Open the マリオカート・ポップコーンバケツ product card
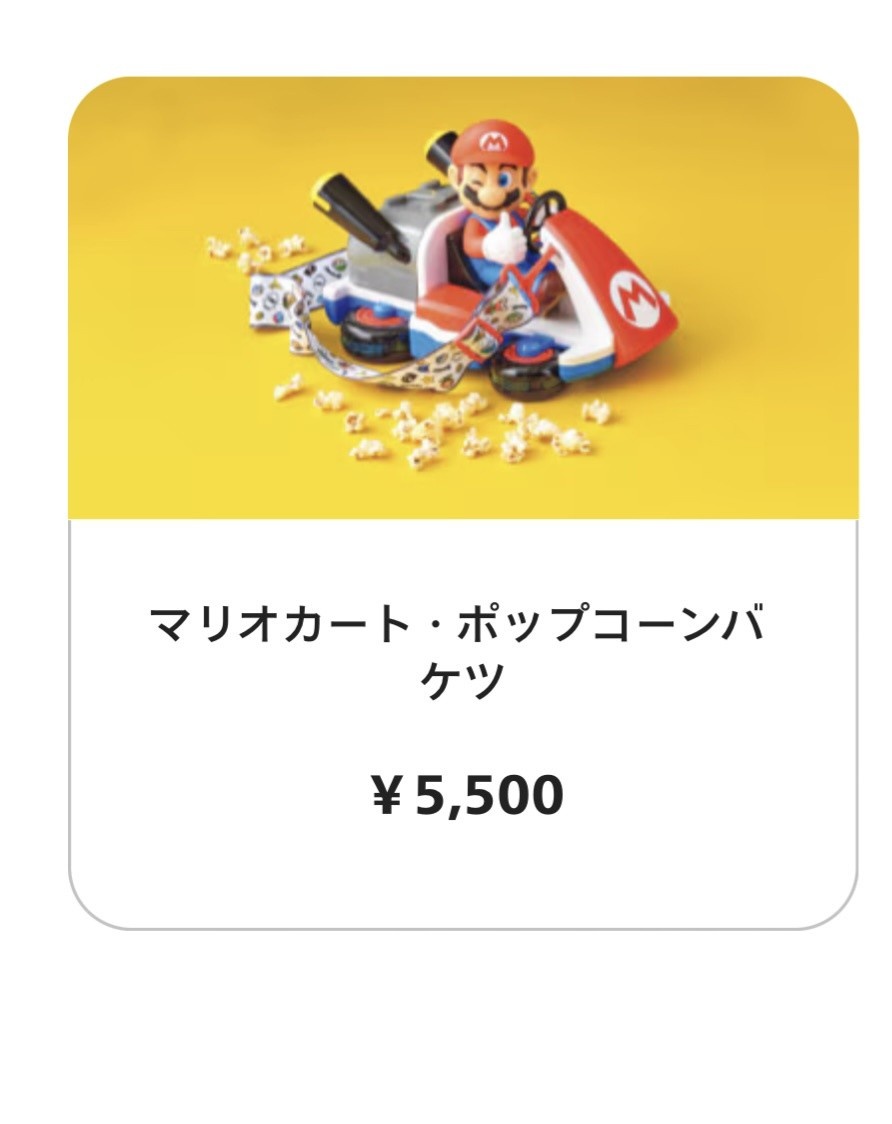892x1124 pixels. coord(462,500)
